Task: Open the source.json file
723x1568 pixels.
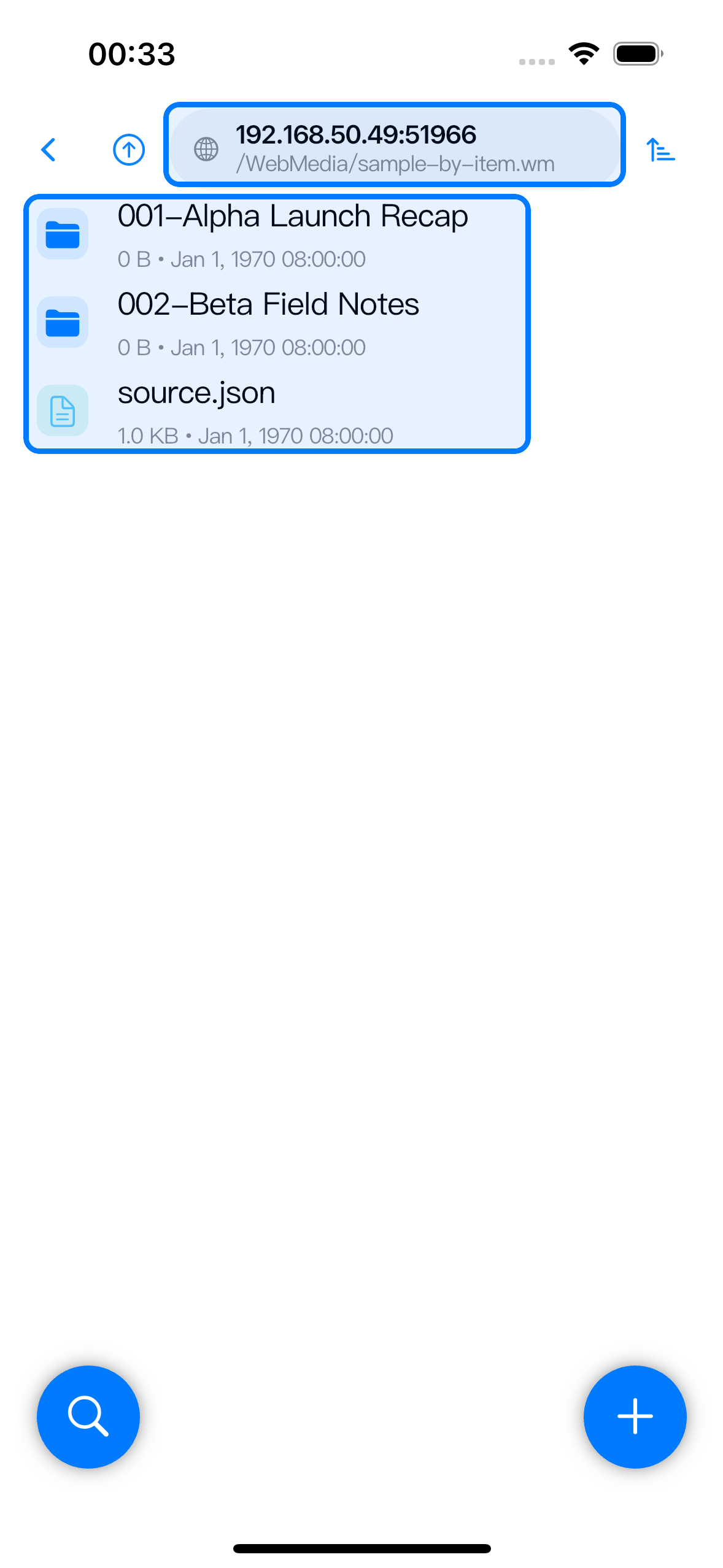Action: [x=276, y=411]
